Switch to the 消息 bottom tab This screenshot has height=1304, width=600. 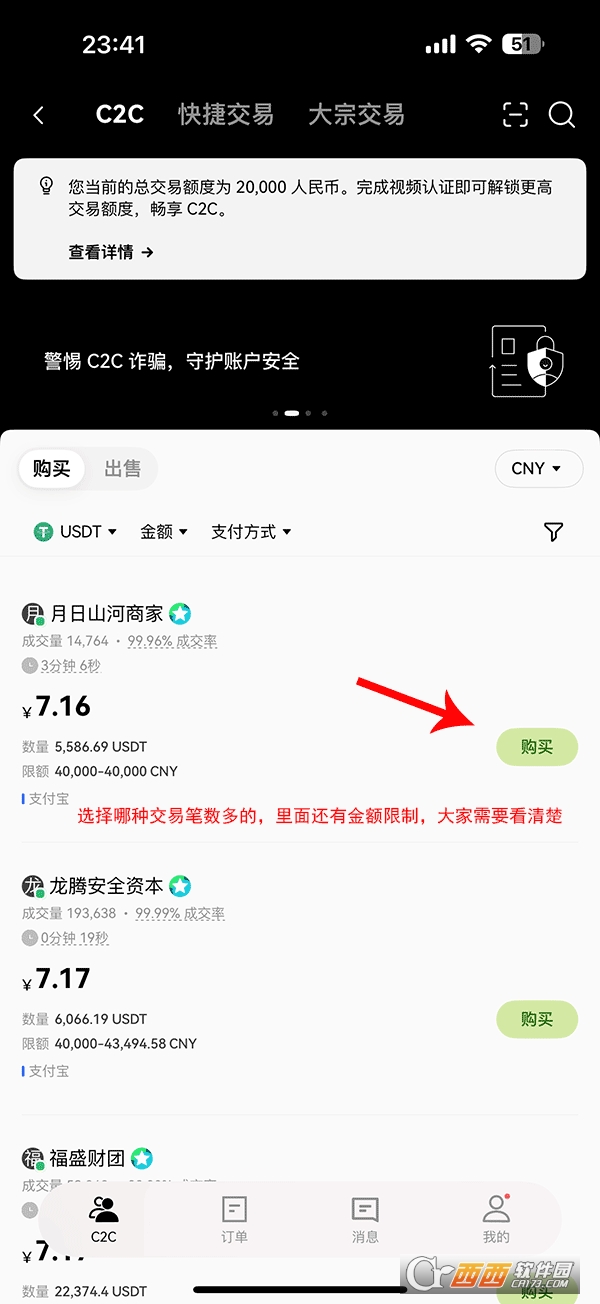pos(365,1220)
